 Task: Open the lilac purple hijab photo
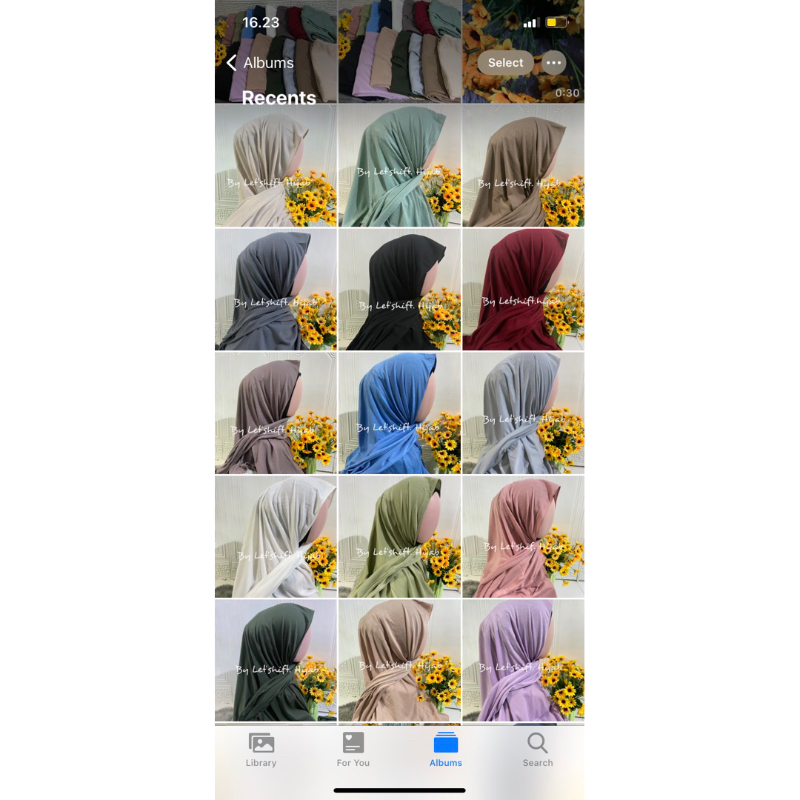[523, 659]
